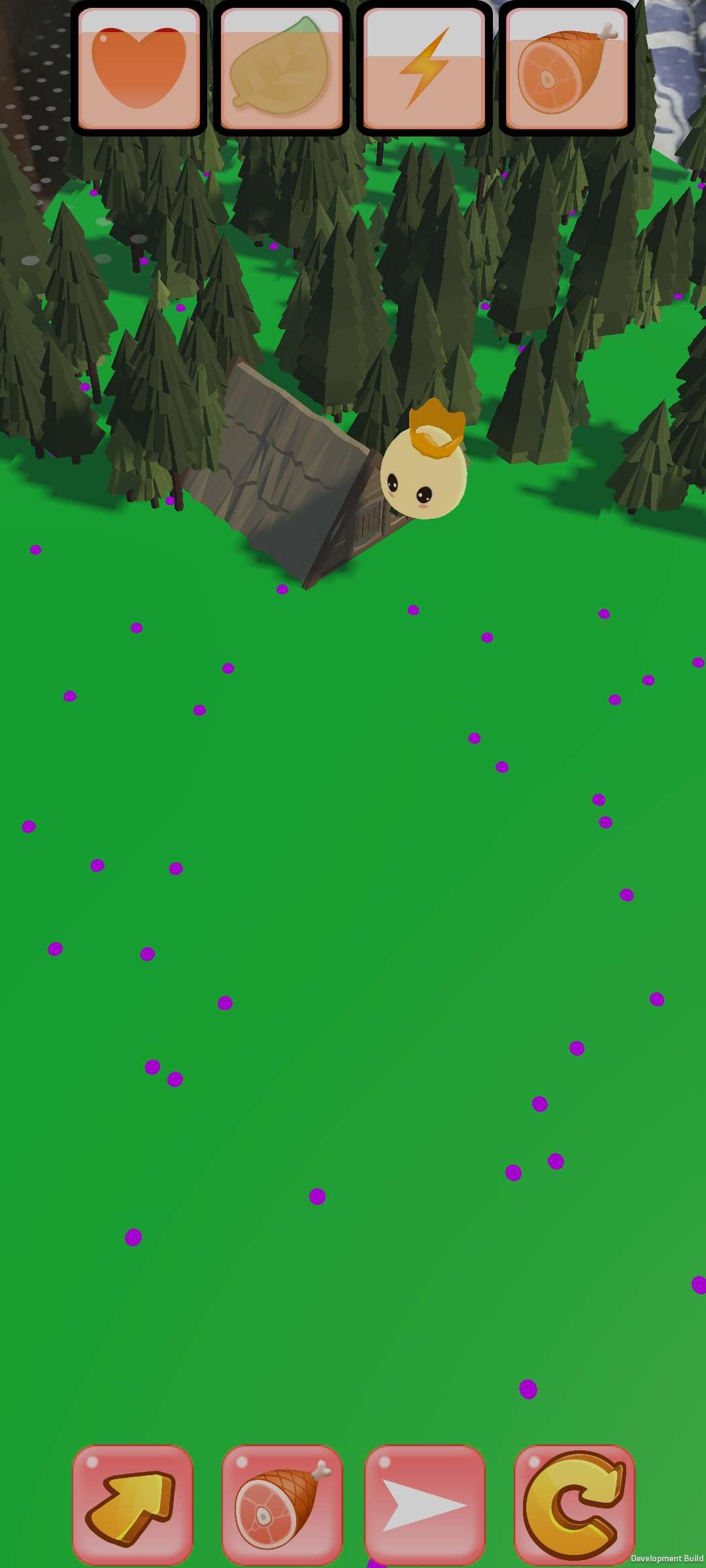Feed the pet with the ham button
Viewport: 706px width, 1568px height.
point(282,1504)
